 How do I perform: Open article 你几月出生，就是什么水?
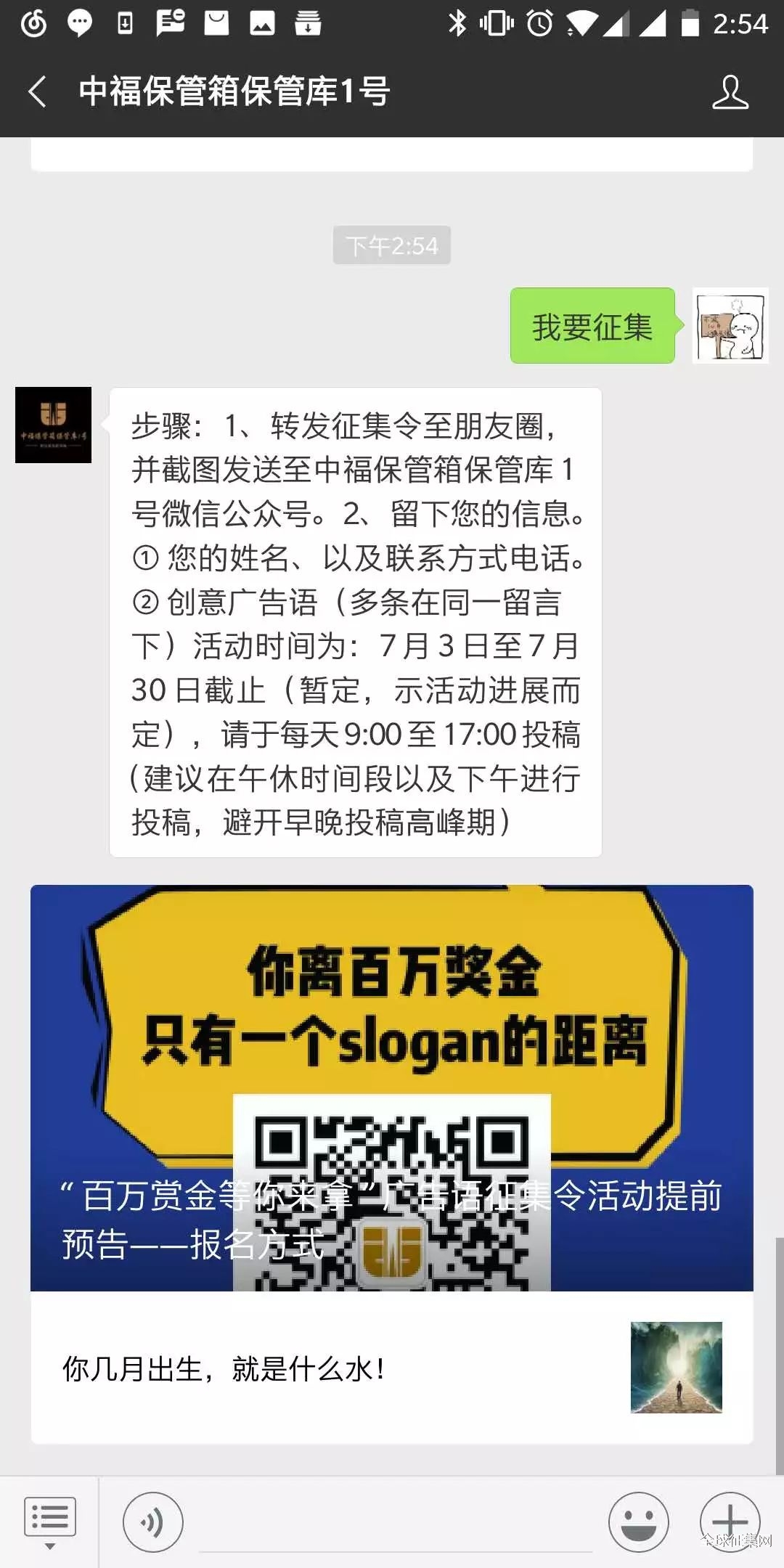[x=391, y=1368]
